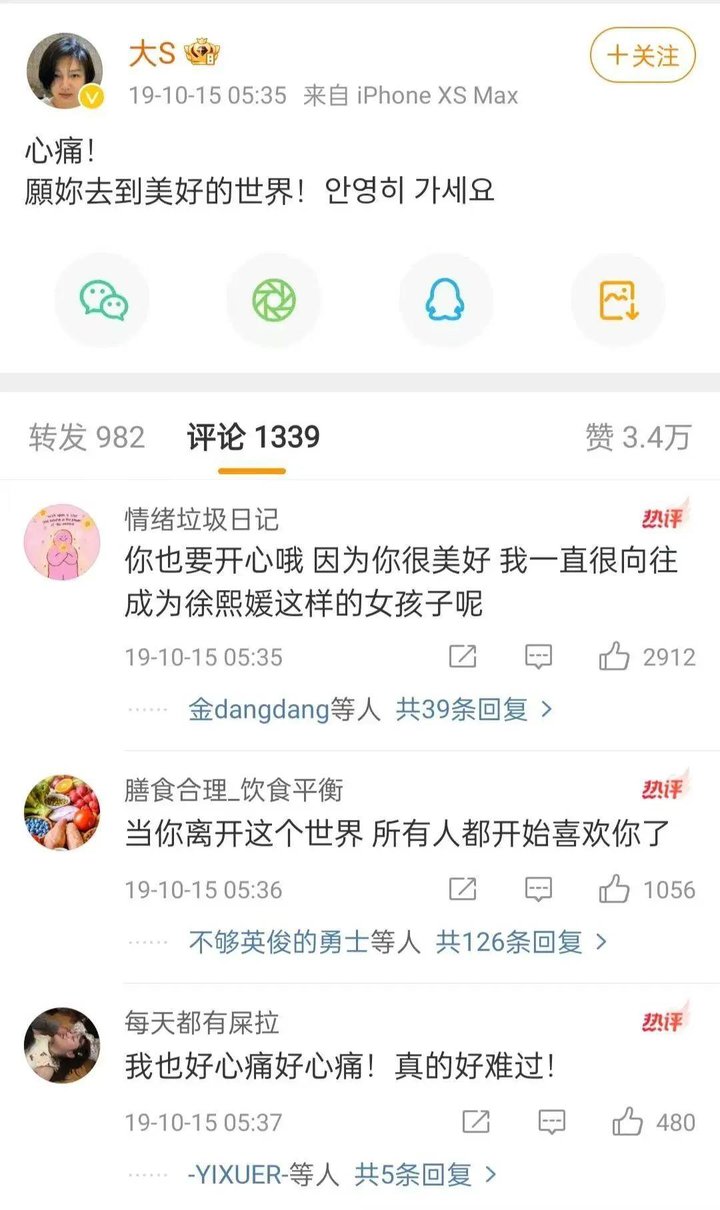Viewport: 720px width, 1210px height.
Task: Switch to the 赞 3.4万 tab
Action: pos(638,437)
